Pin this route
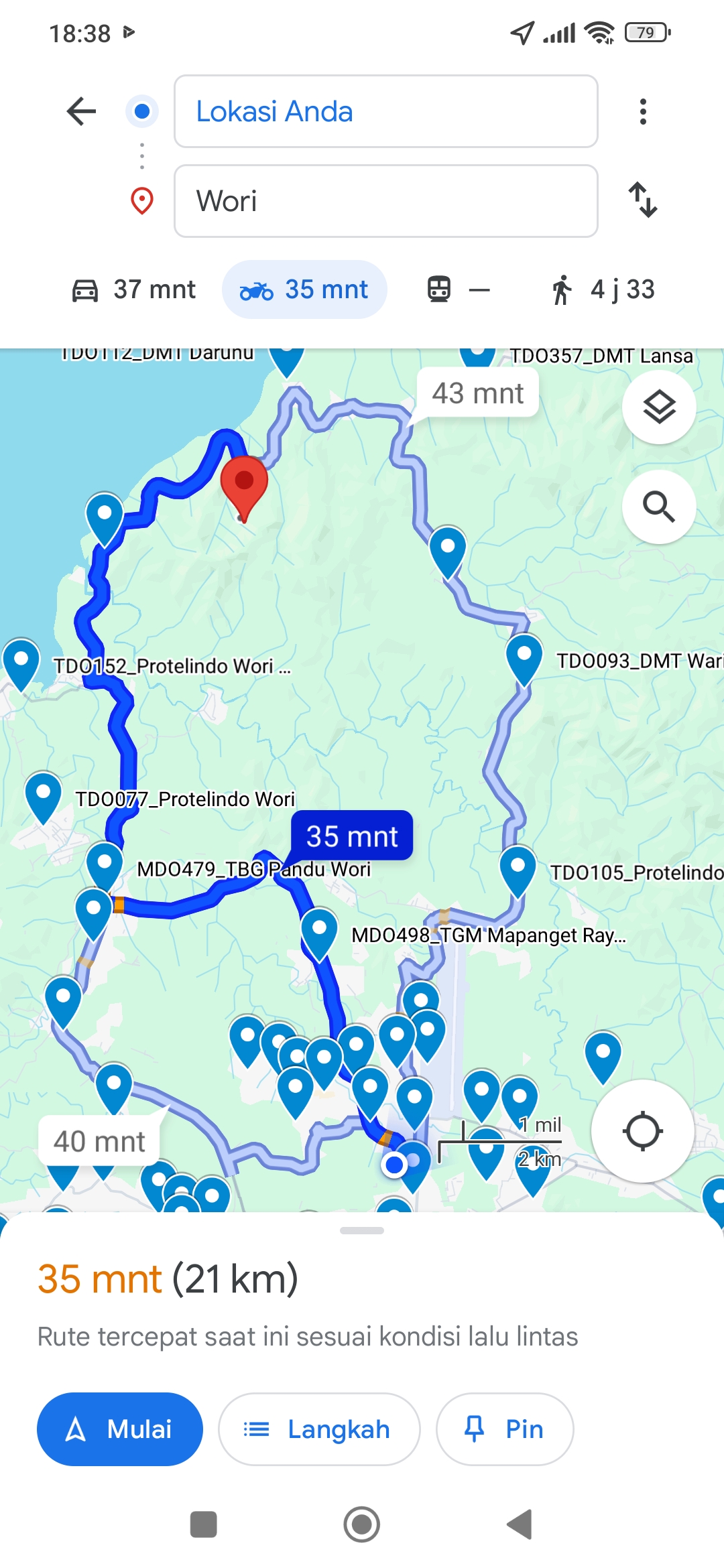The image size is (724, 1568). (505, 1429)
